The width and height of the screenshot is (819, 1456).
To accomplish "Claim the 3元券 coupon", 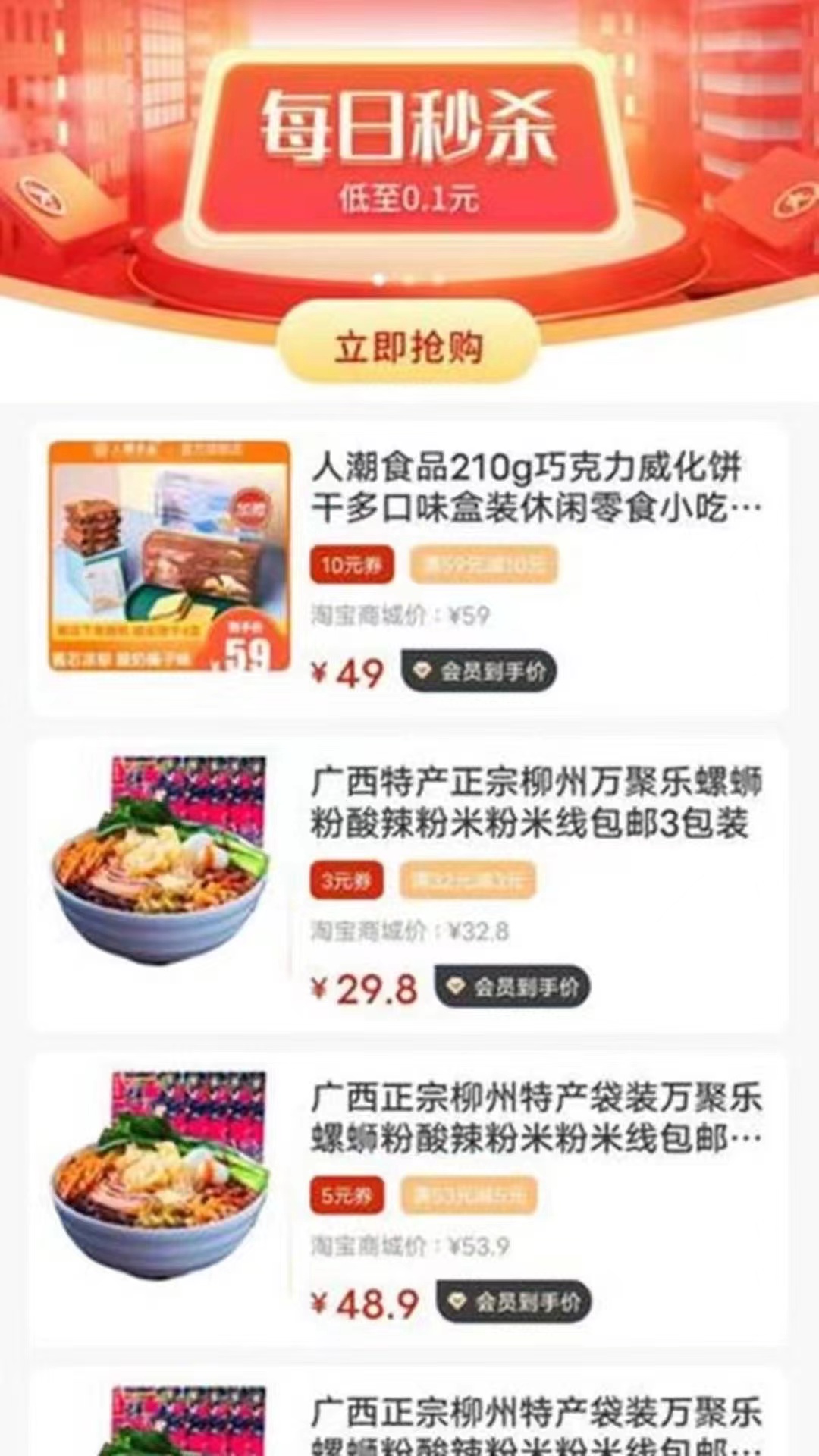I will point(347,880).
